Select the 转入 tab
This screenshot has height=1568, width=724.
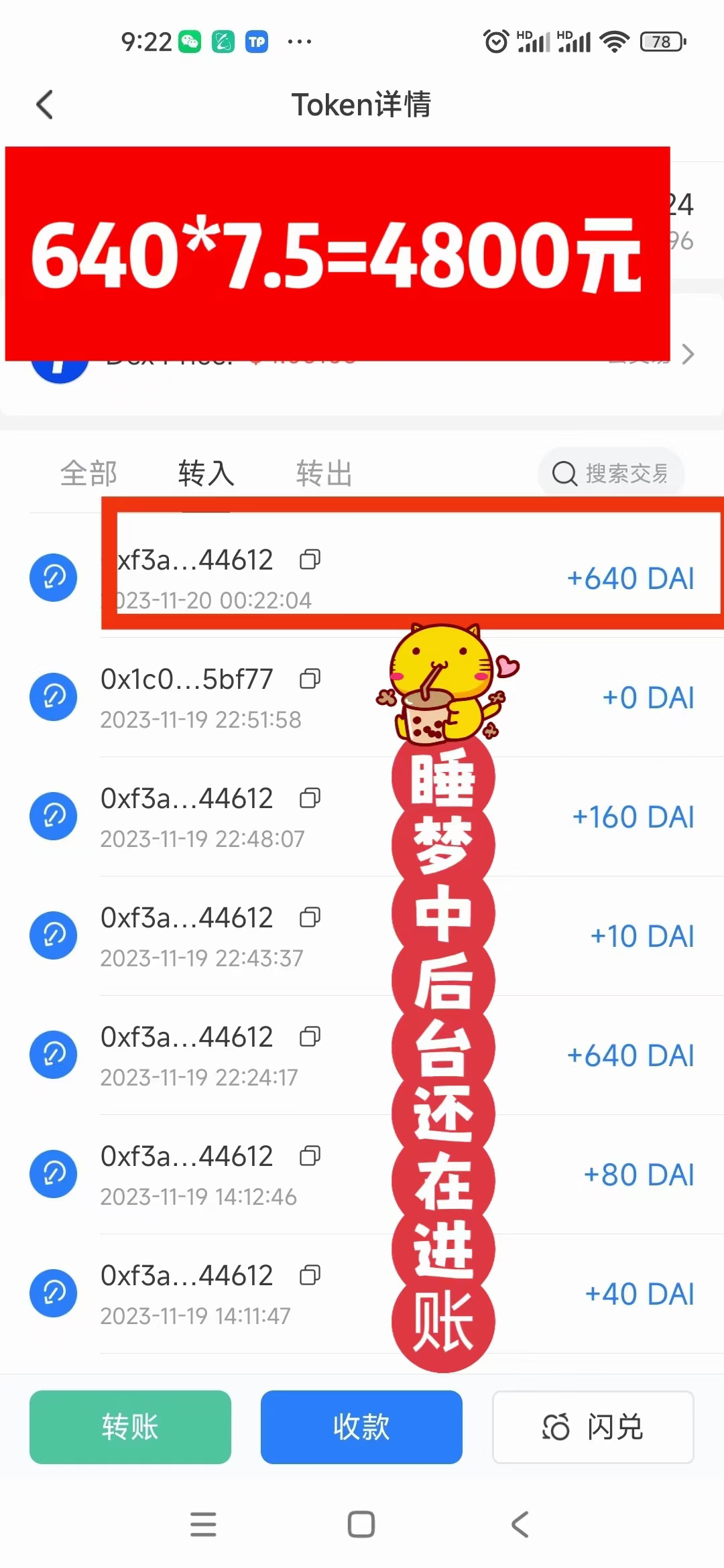click(x=206, y=474)
